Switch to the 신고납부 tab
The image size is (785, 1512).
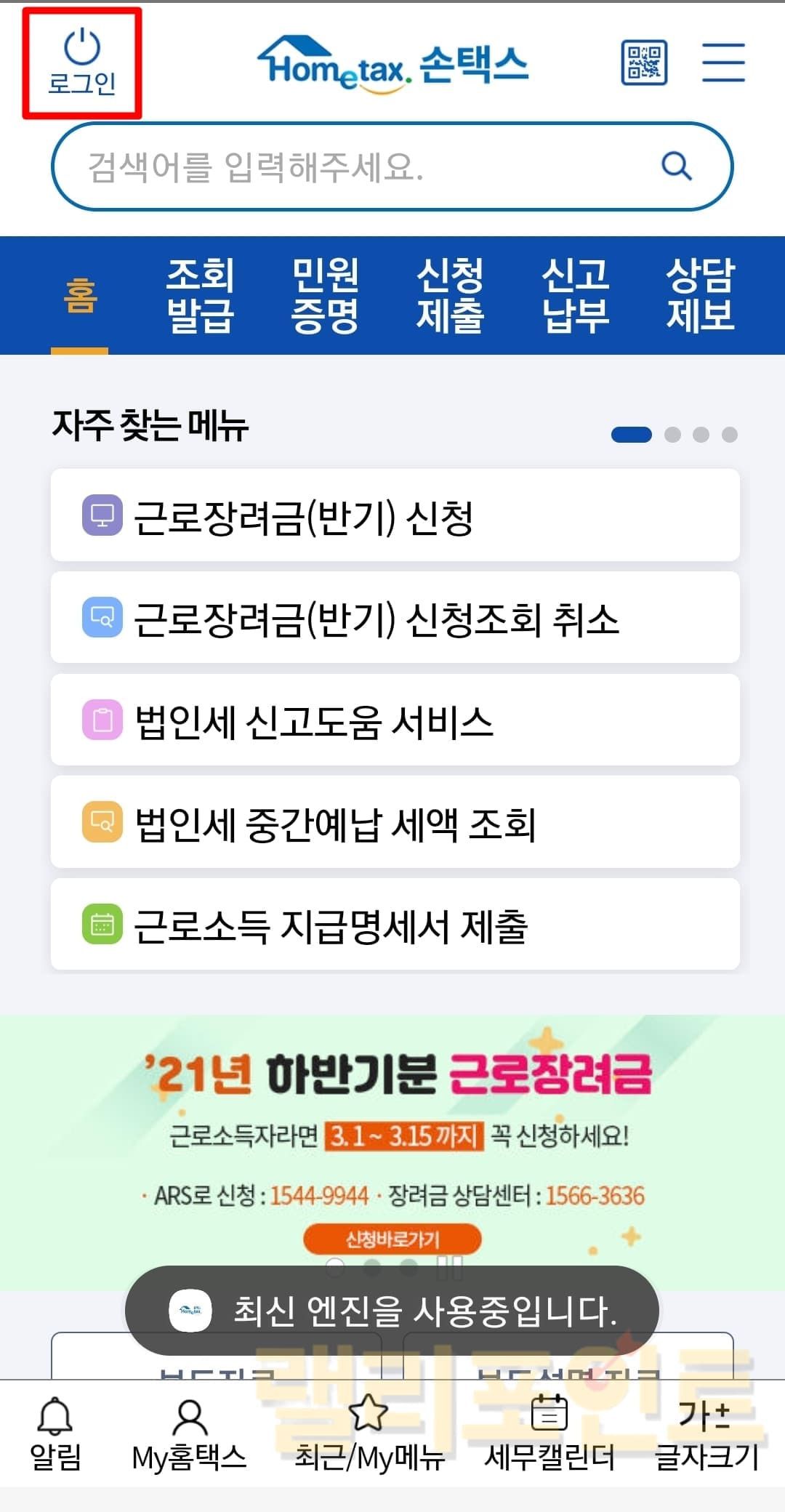tap(575, 295)
